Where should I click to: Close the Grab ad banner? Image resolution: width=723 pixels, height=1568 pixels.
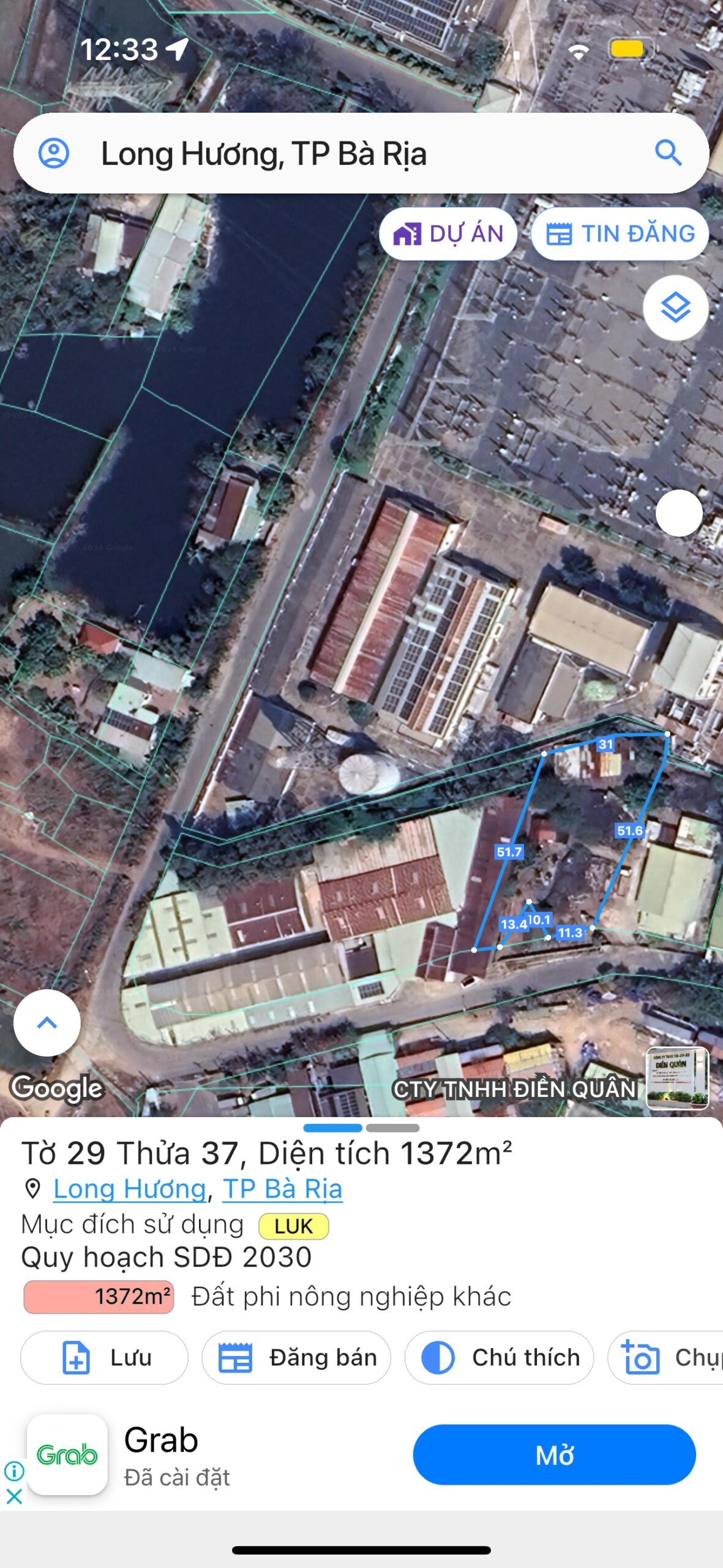[x=13, y=1496]
